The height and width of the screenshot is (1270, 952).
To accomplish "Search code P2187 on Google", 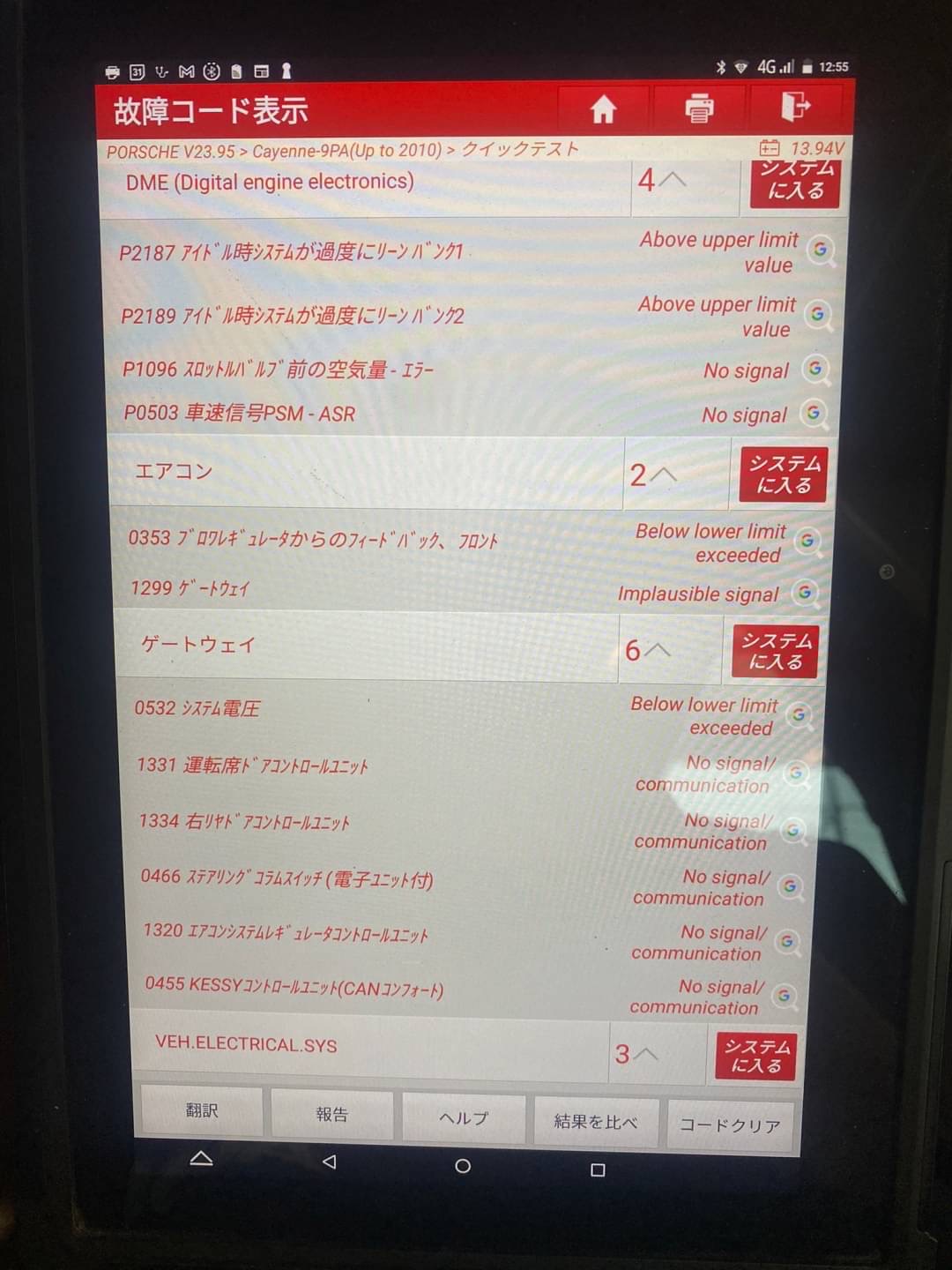I will pyautogui.click(x=822, y=250).
